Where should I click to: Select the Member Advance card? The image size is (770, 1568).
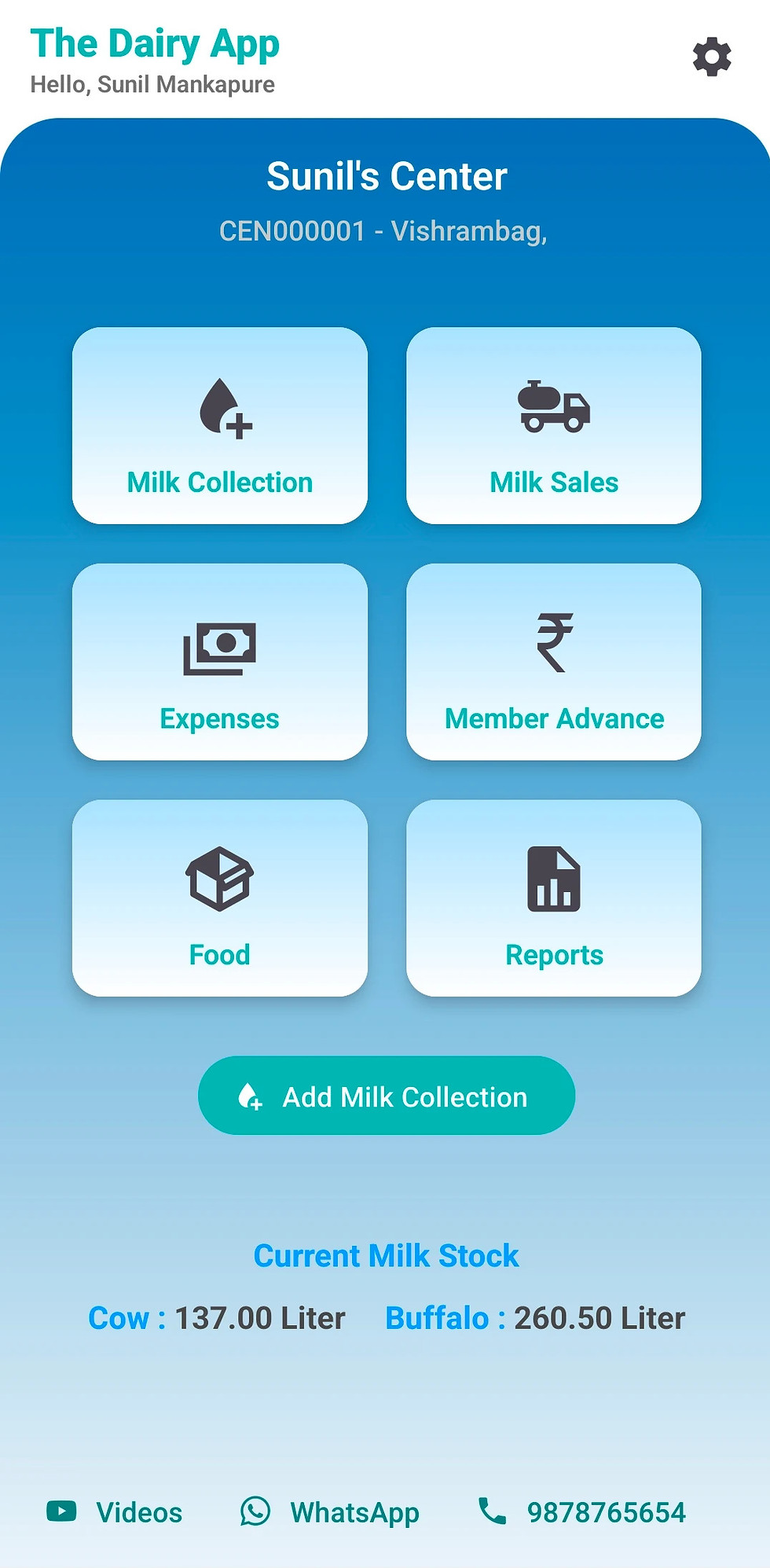pos(553,662)
